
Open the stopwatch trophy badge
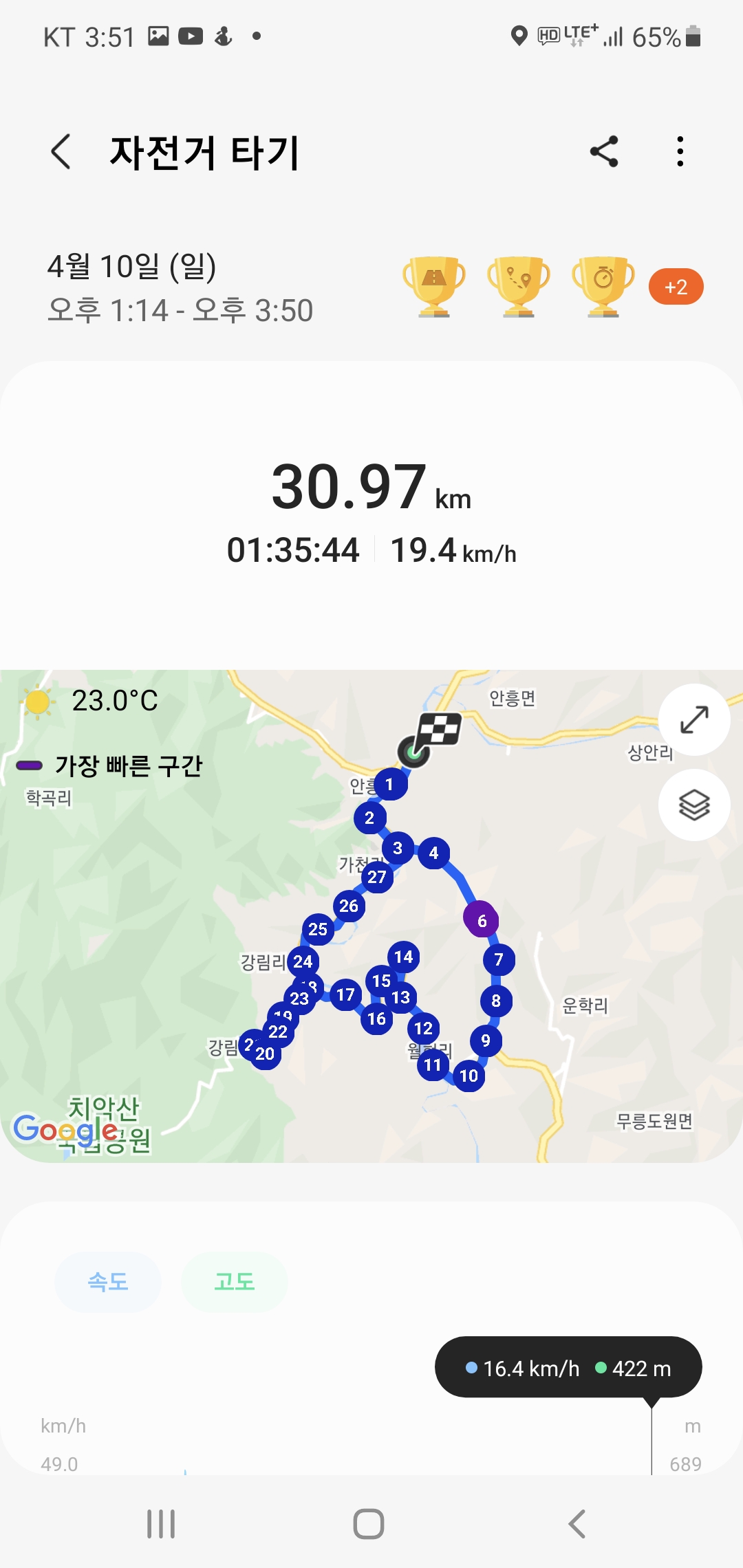[x=603, y=286]
